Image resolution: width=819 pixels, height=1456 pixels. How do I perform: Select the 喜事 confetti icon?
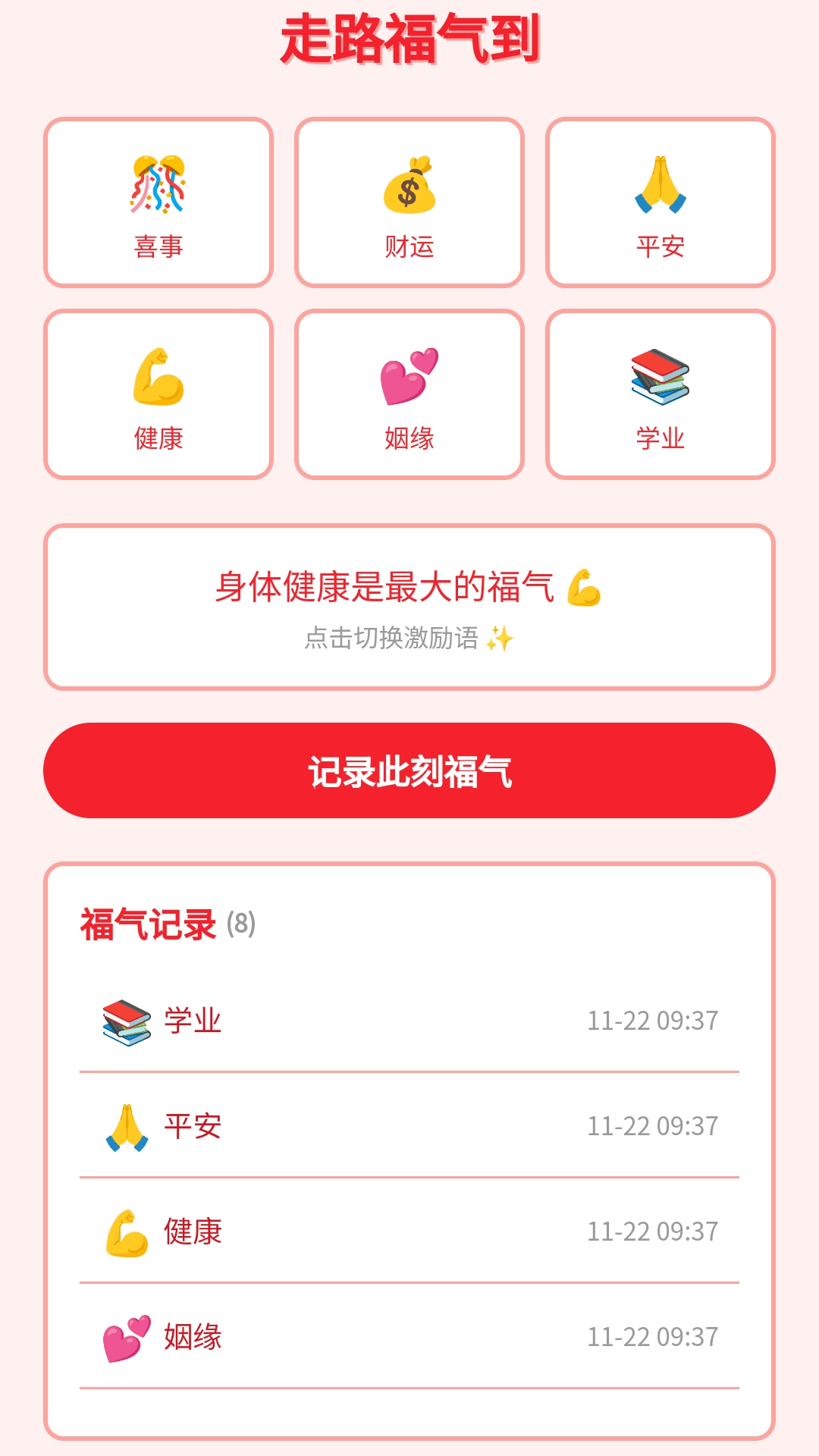[159, 184]
